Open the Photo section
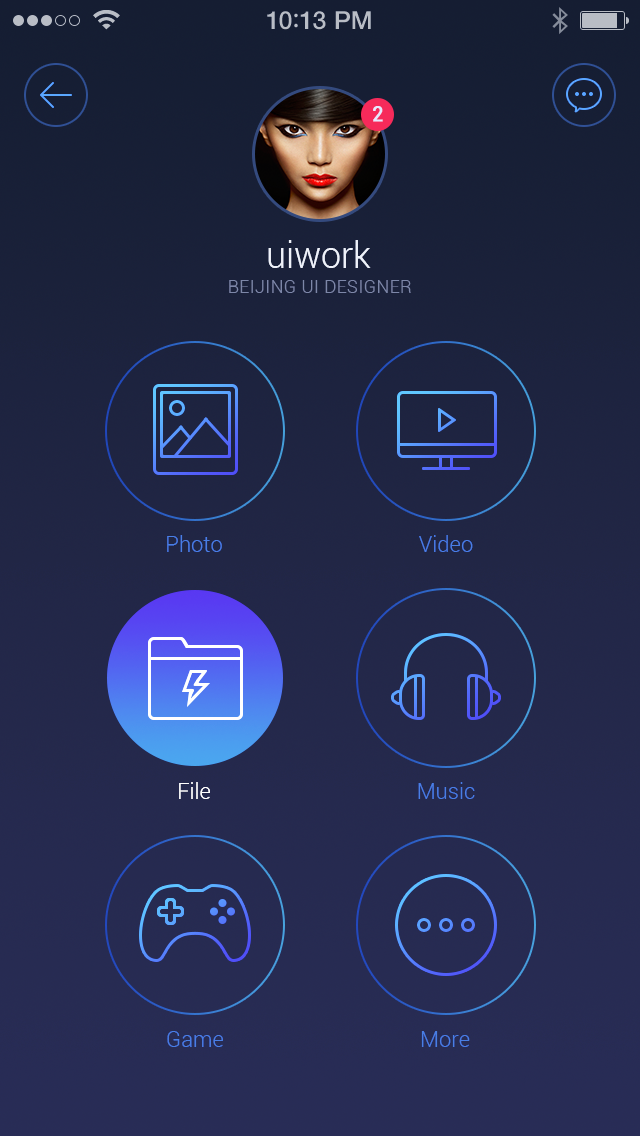The image size is (640, 1136). pyautogui.click(x=195, y=431)
